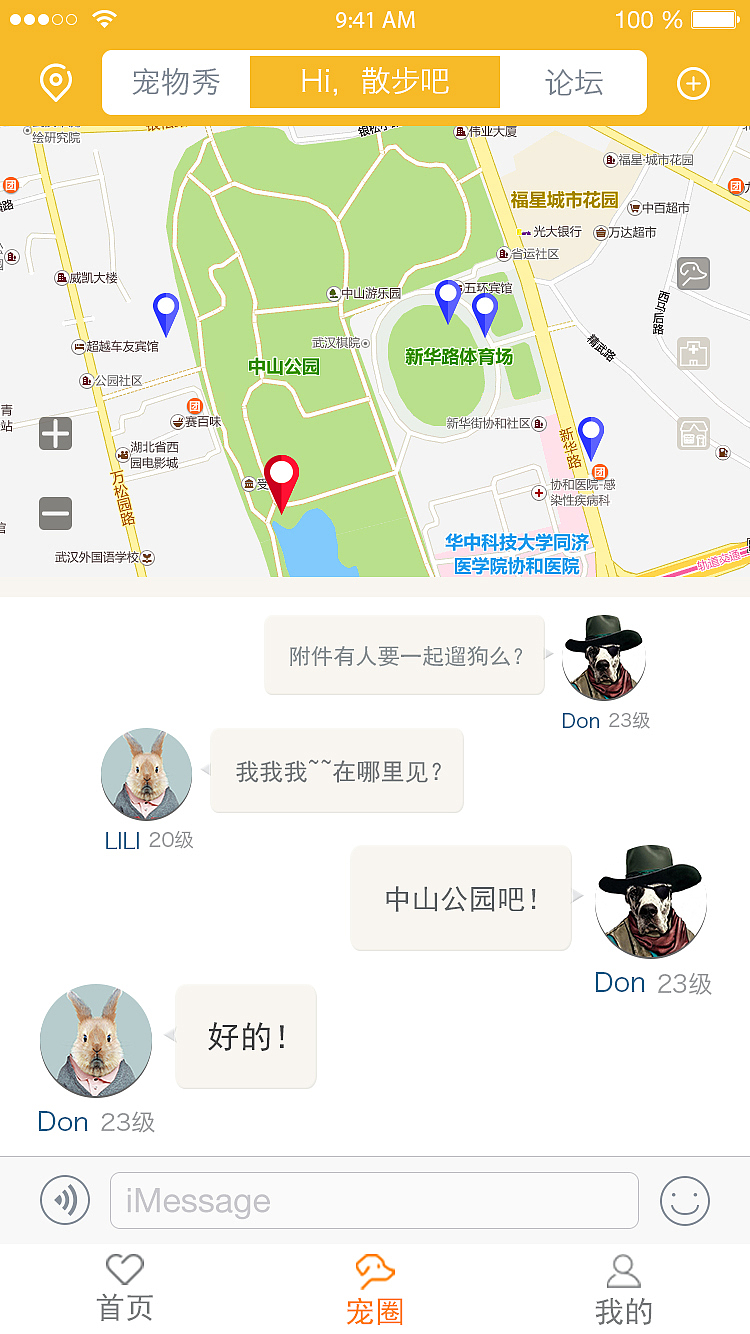Tap the plus icon to create new content
750x1334 pixels.
coord(693,83)
